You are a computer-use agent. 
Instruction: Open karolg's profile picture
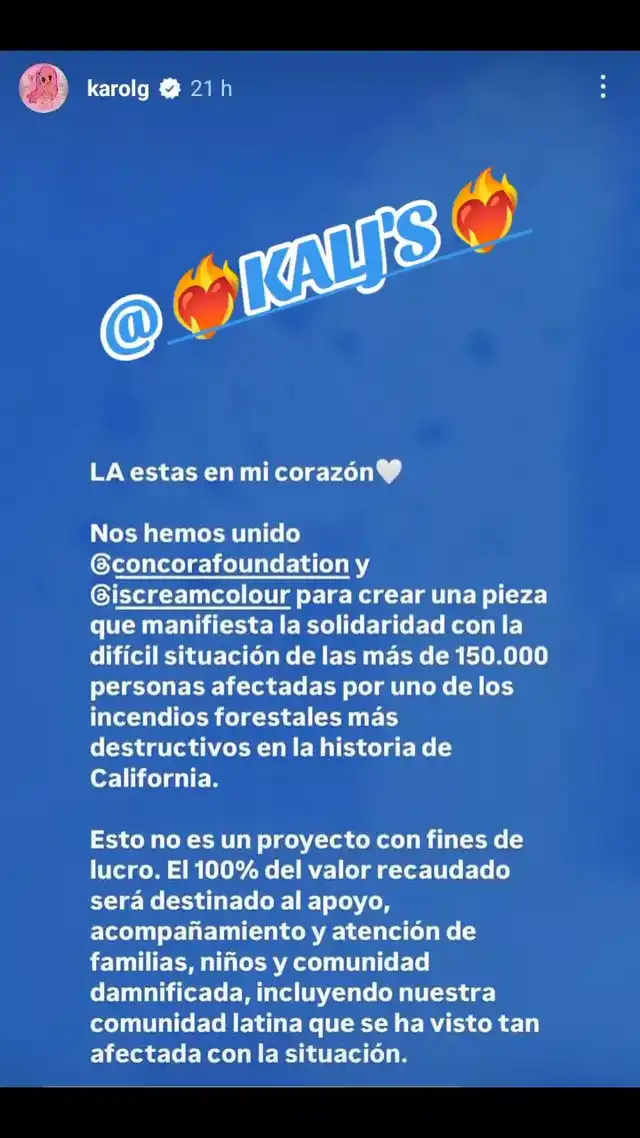(44, 88)
